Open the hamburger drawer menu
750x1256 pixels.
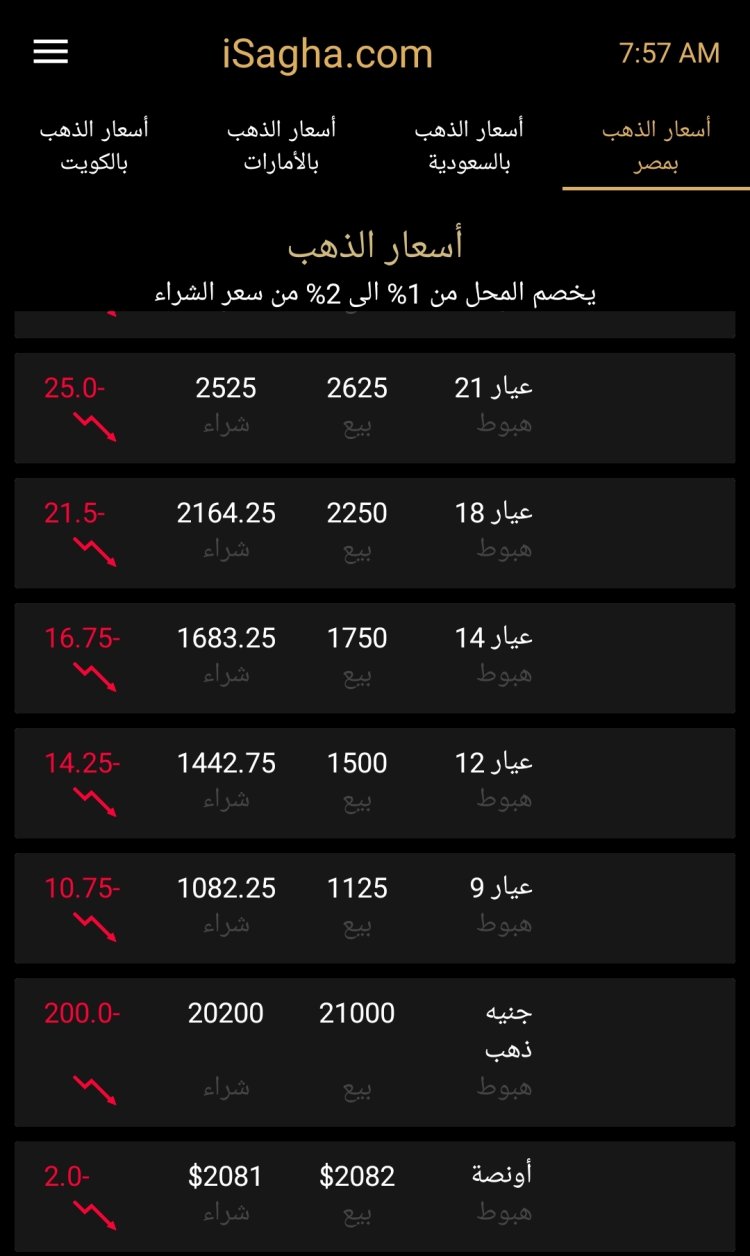pos(51,52)
